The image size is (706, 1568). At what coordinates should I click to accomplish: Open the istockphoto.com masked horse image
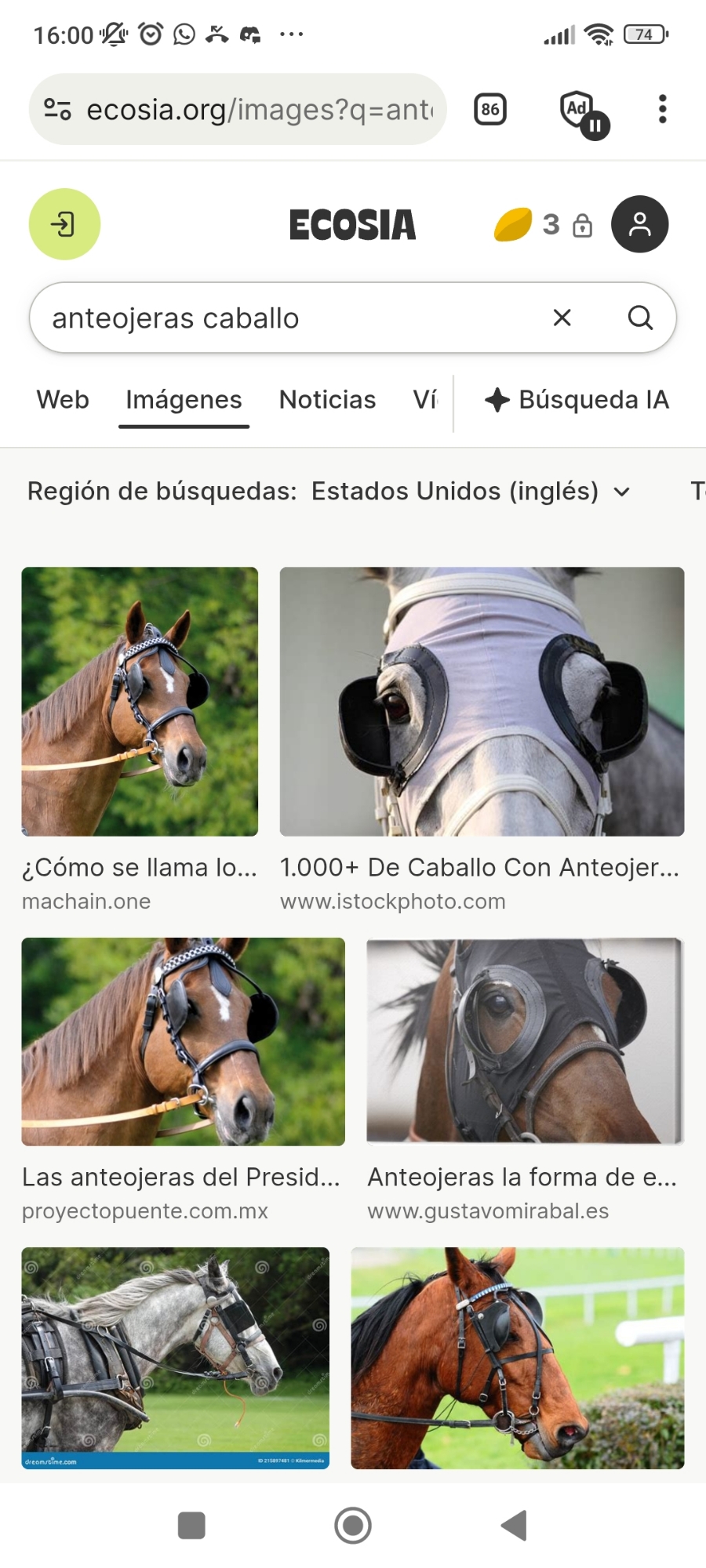coord(482,702)
